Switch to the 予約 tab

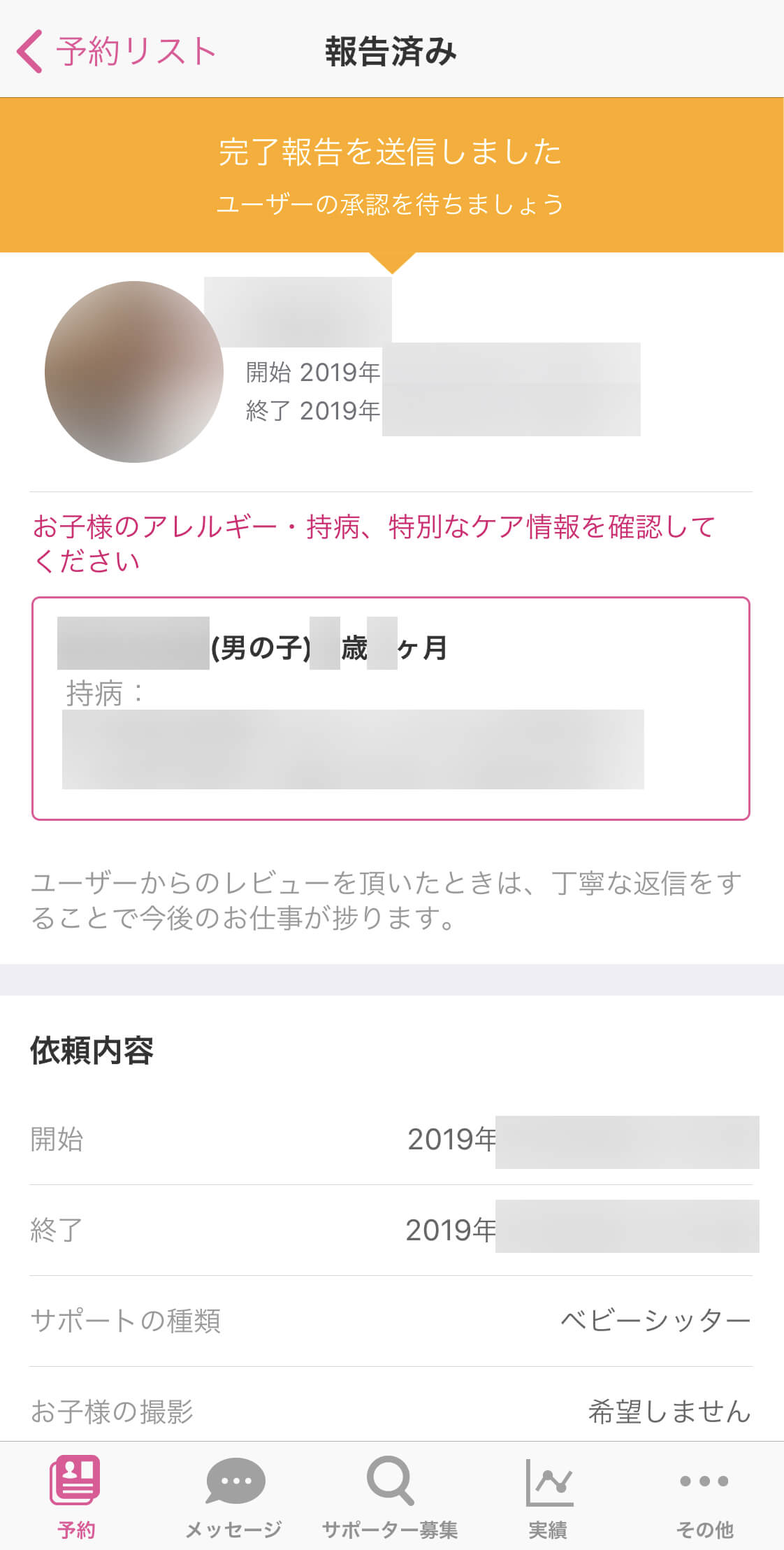[75, 1495]
